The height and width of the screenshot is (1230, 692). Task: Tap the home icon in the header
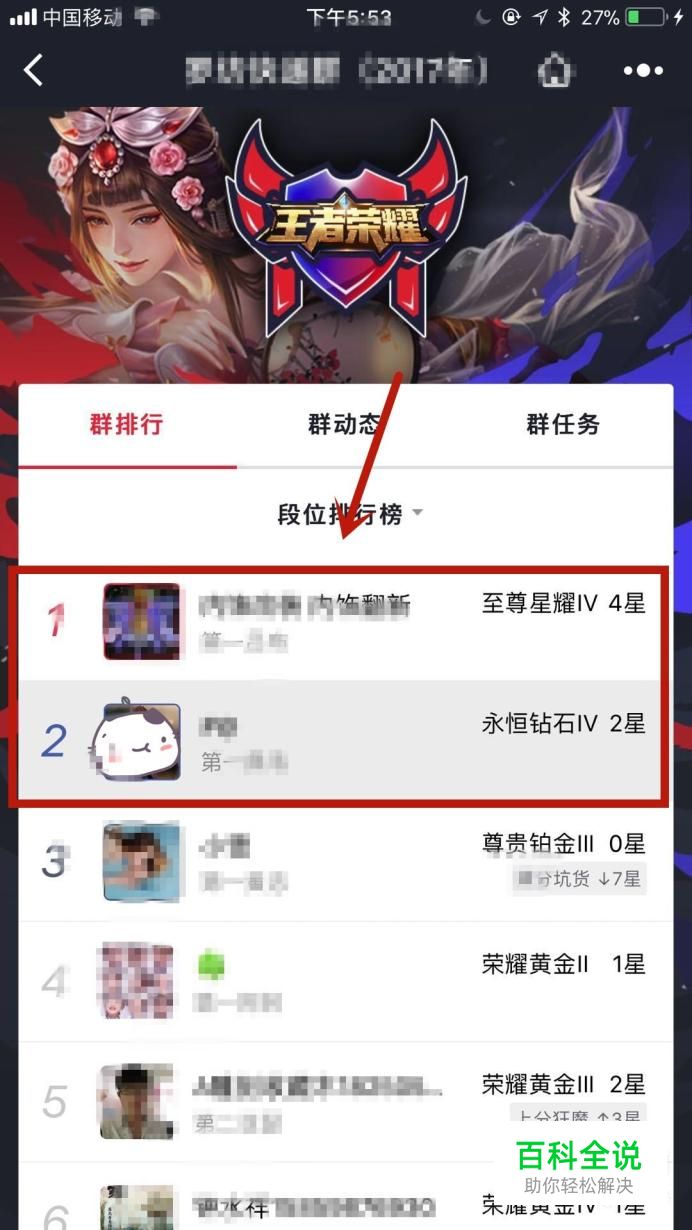(x=556, y=70)
